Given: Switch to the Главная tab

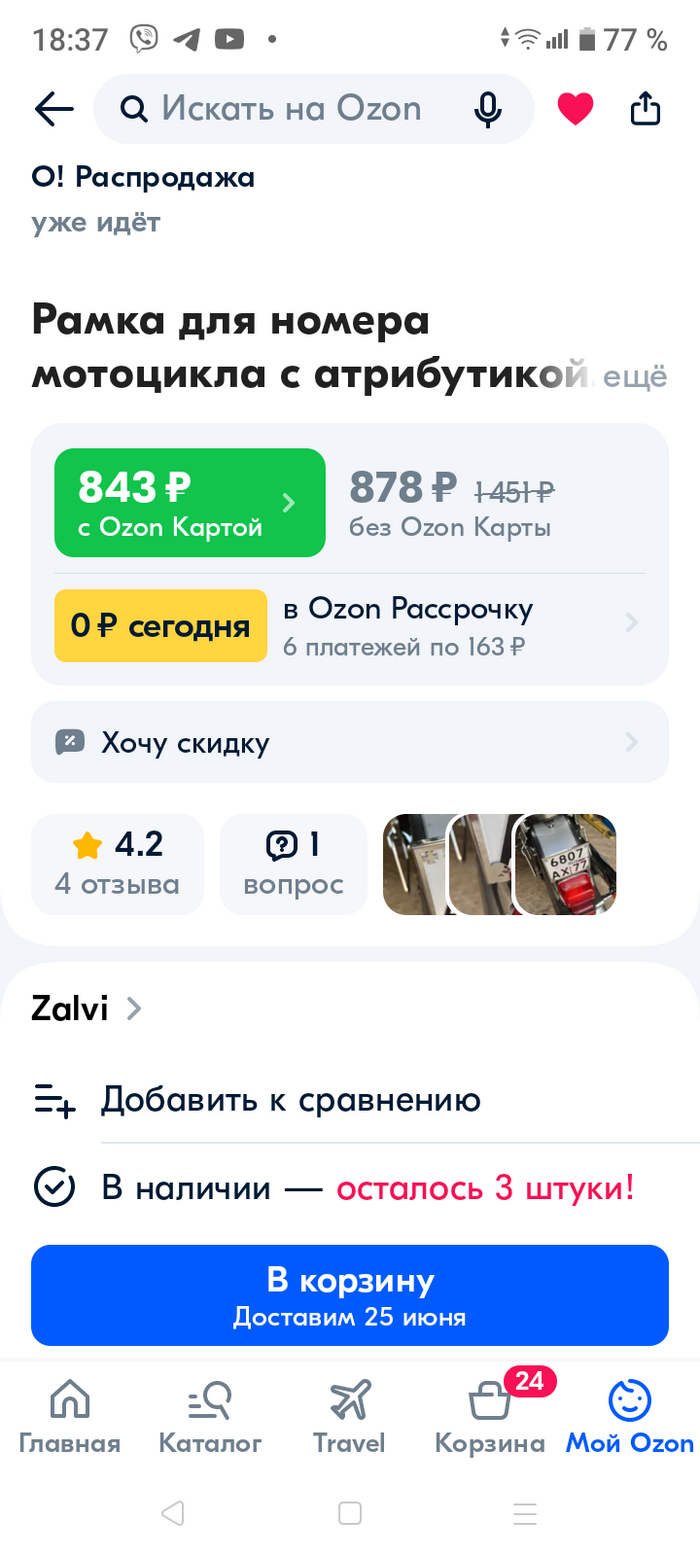Looking at the screenshot, I should [70, 1417].
